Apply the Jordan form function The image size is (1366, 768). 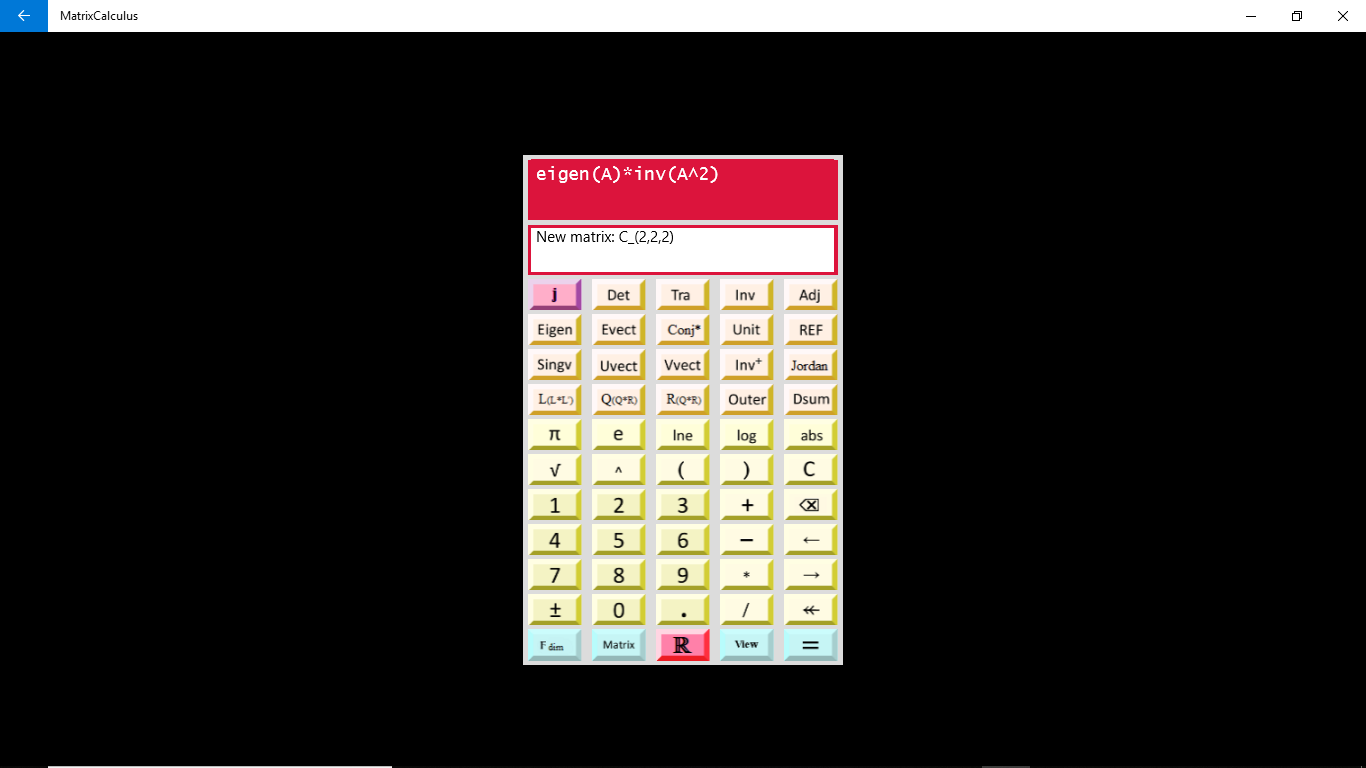809,365
